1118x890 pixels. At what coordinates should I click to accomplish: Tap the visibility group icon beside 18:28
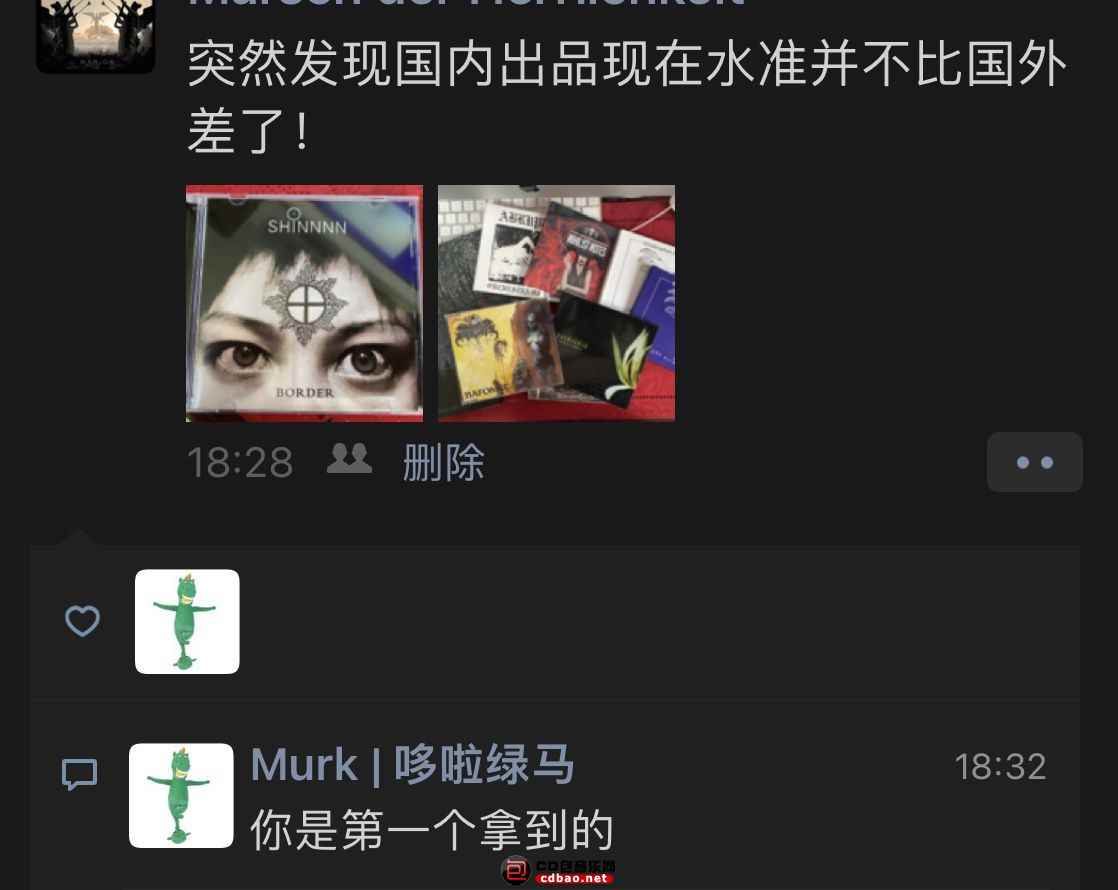(x=349, y=459)
